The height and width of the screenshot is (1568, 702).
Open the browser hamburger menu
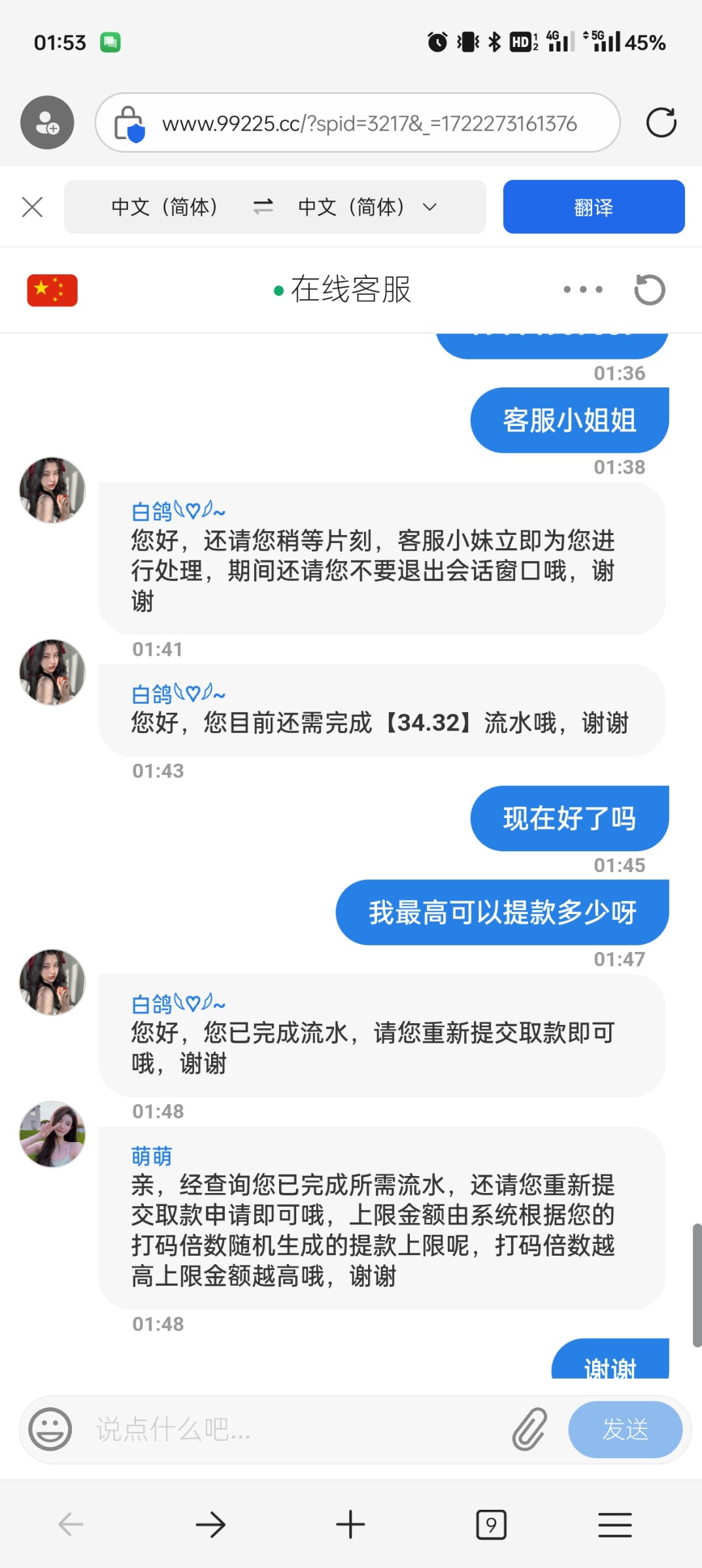point(615,1525)
